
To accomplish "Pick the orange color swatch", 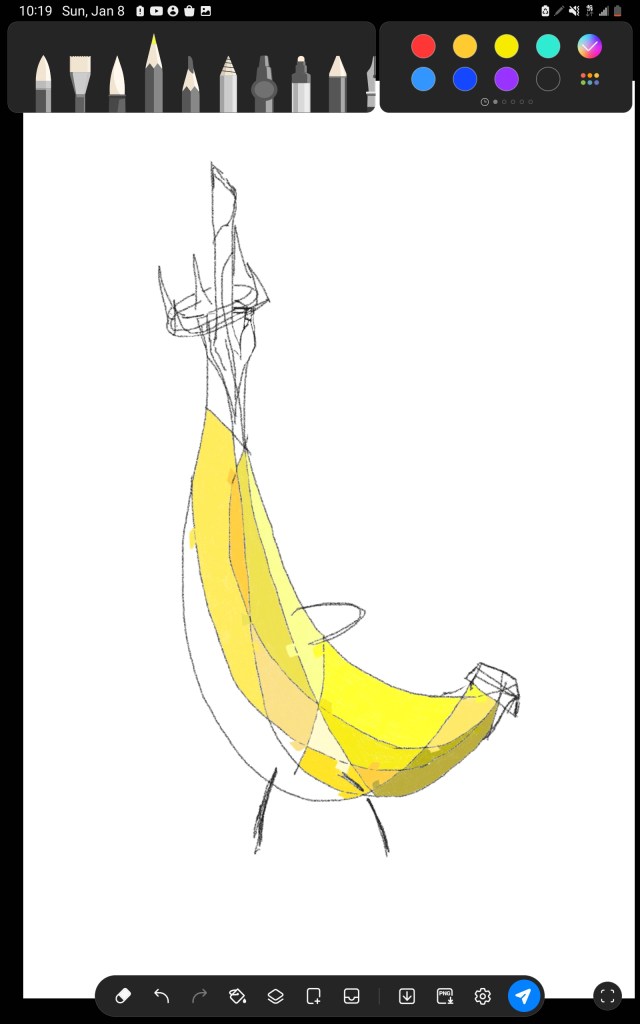I will (x=465, y=46).
